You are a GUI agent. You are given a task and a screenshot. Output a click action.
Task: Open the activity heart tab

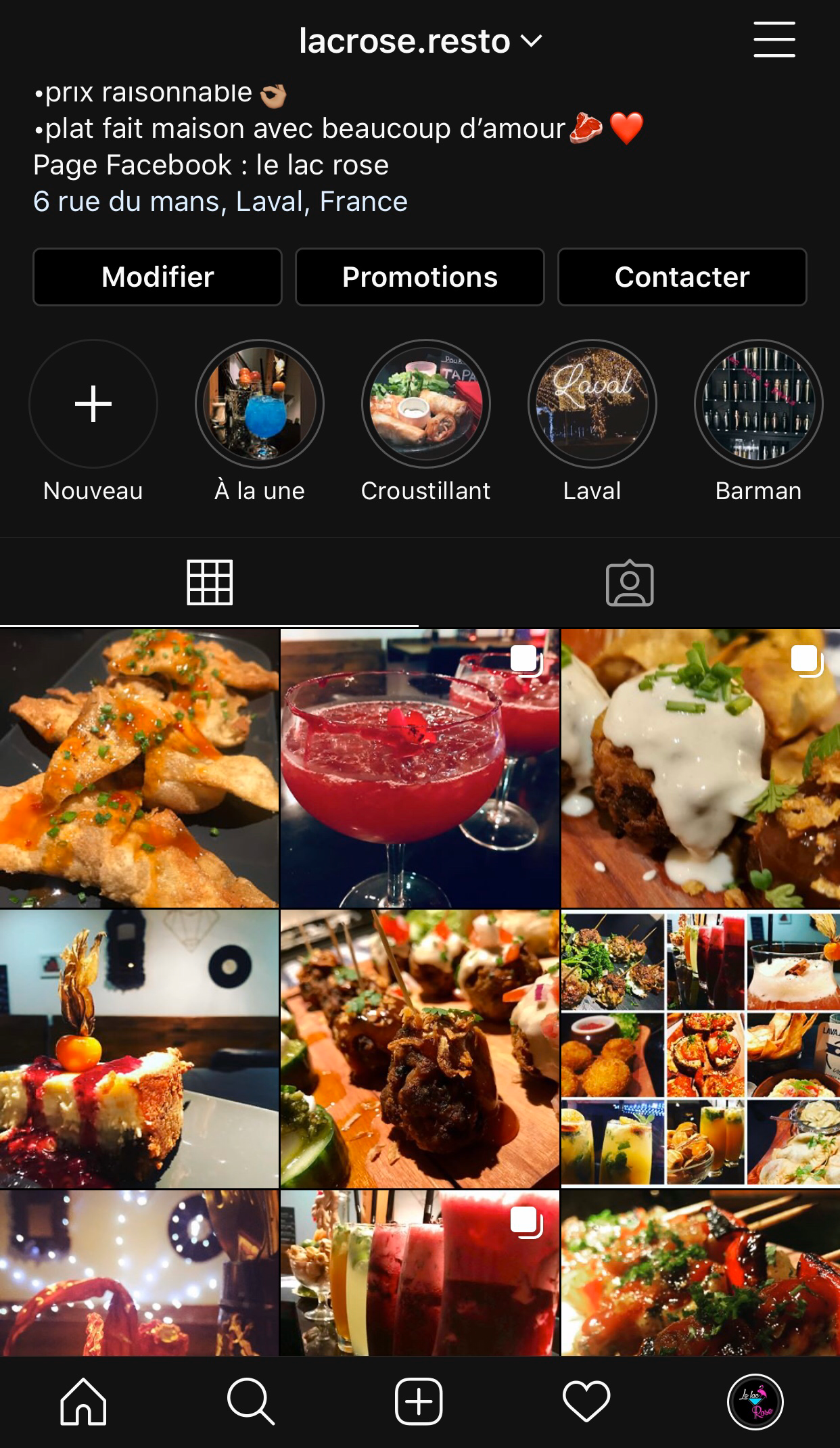tap(586, 1401)
